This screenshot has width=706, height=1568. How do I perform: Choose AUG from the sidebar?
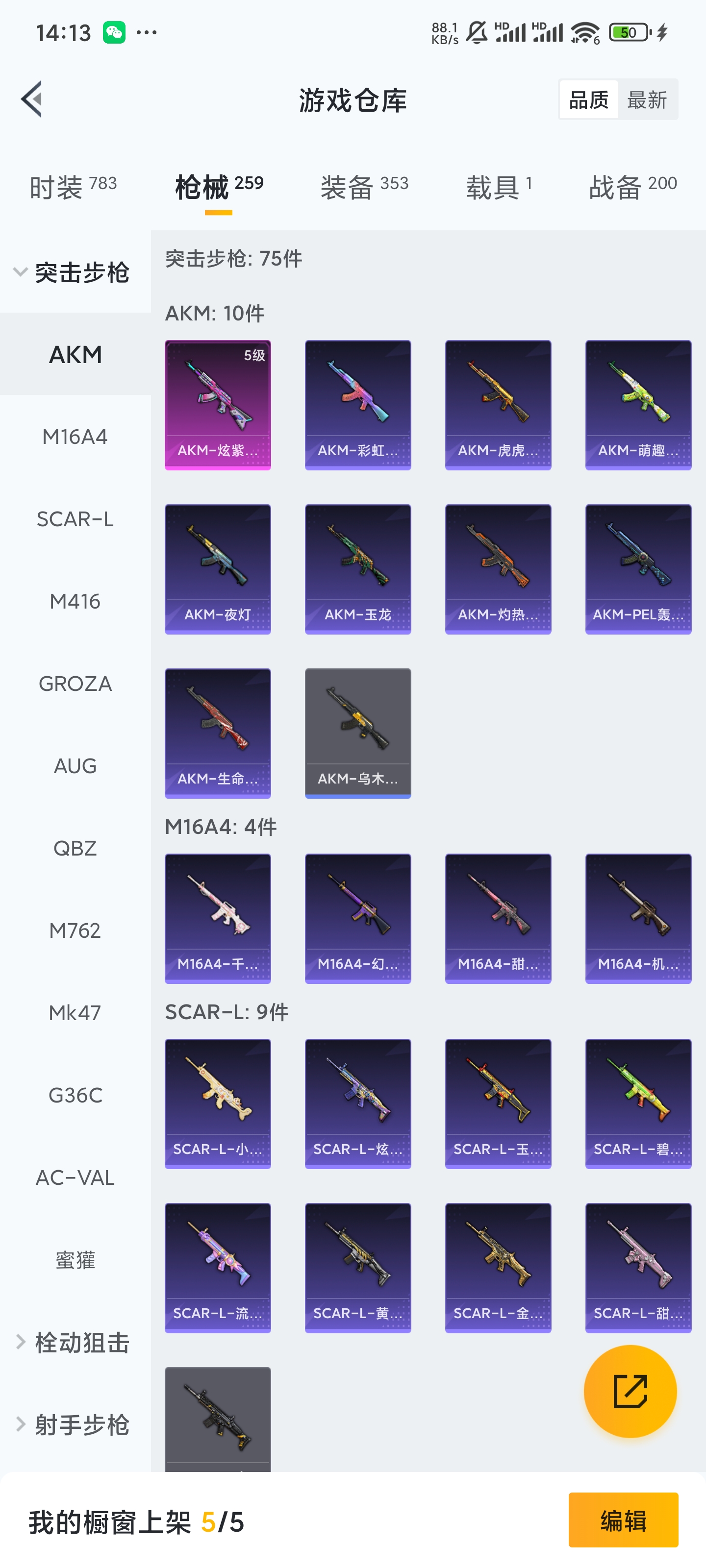[75, 766]
